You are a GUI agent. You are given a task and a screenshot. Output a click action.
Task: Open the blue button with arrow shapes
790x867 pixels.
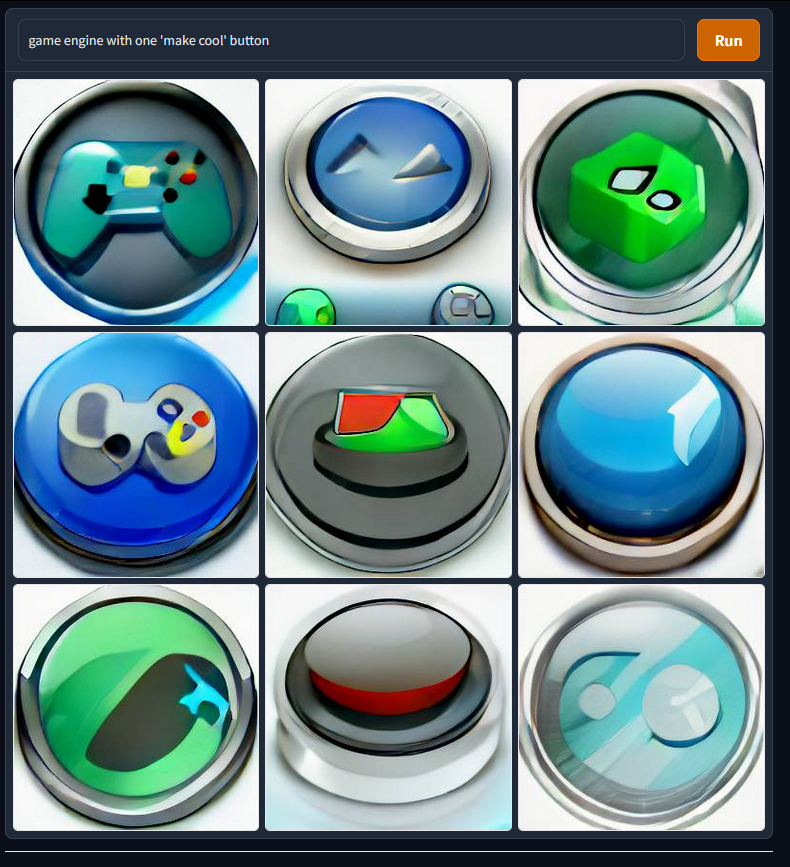click(x=388, y=203)
